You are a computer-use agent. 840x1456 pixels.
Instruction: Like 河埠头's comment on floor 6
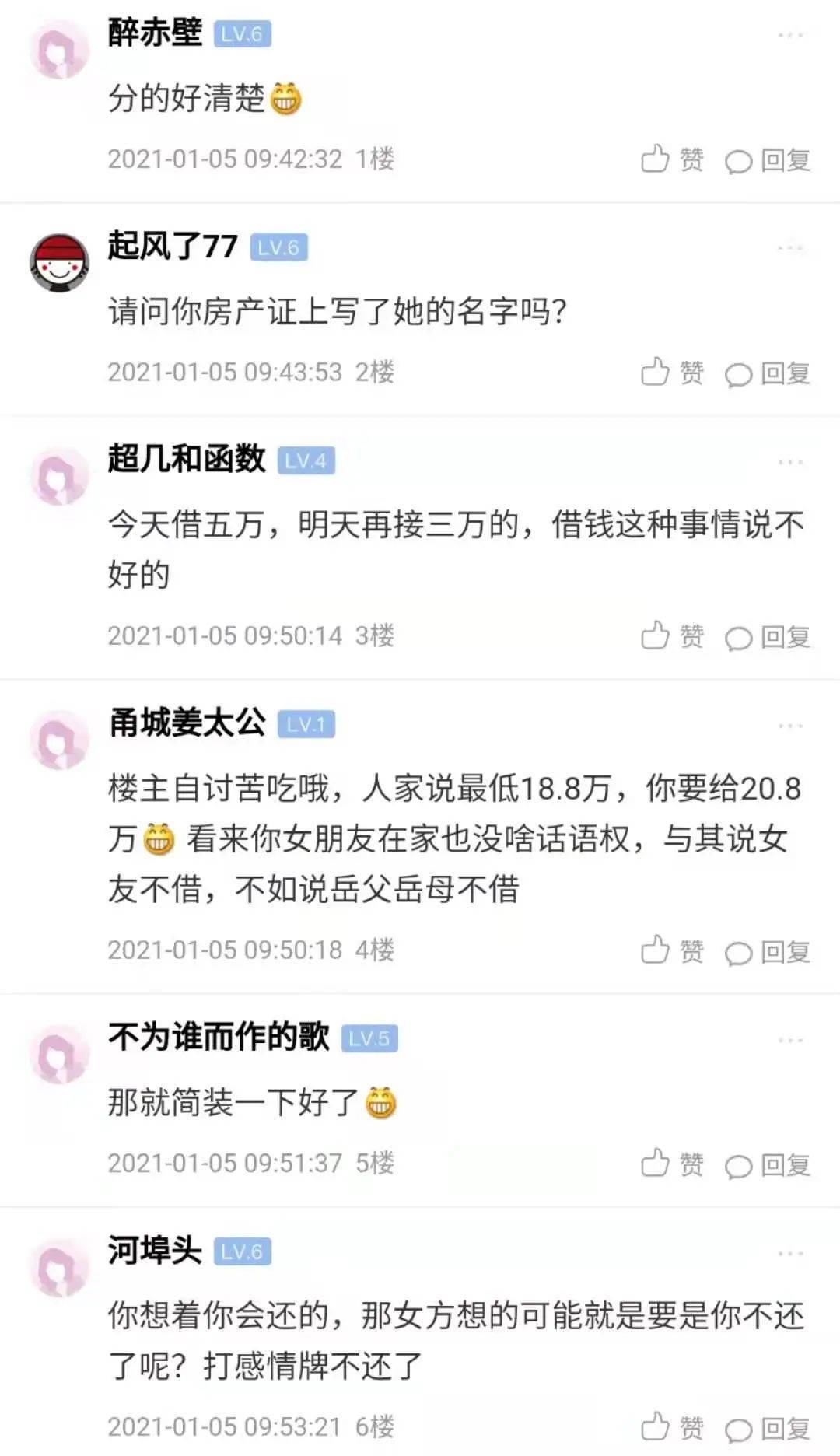tap(672, 1427)
